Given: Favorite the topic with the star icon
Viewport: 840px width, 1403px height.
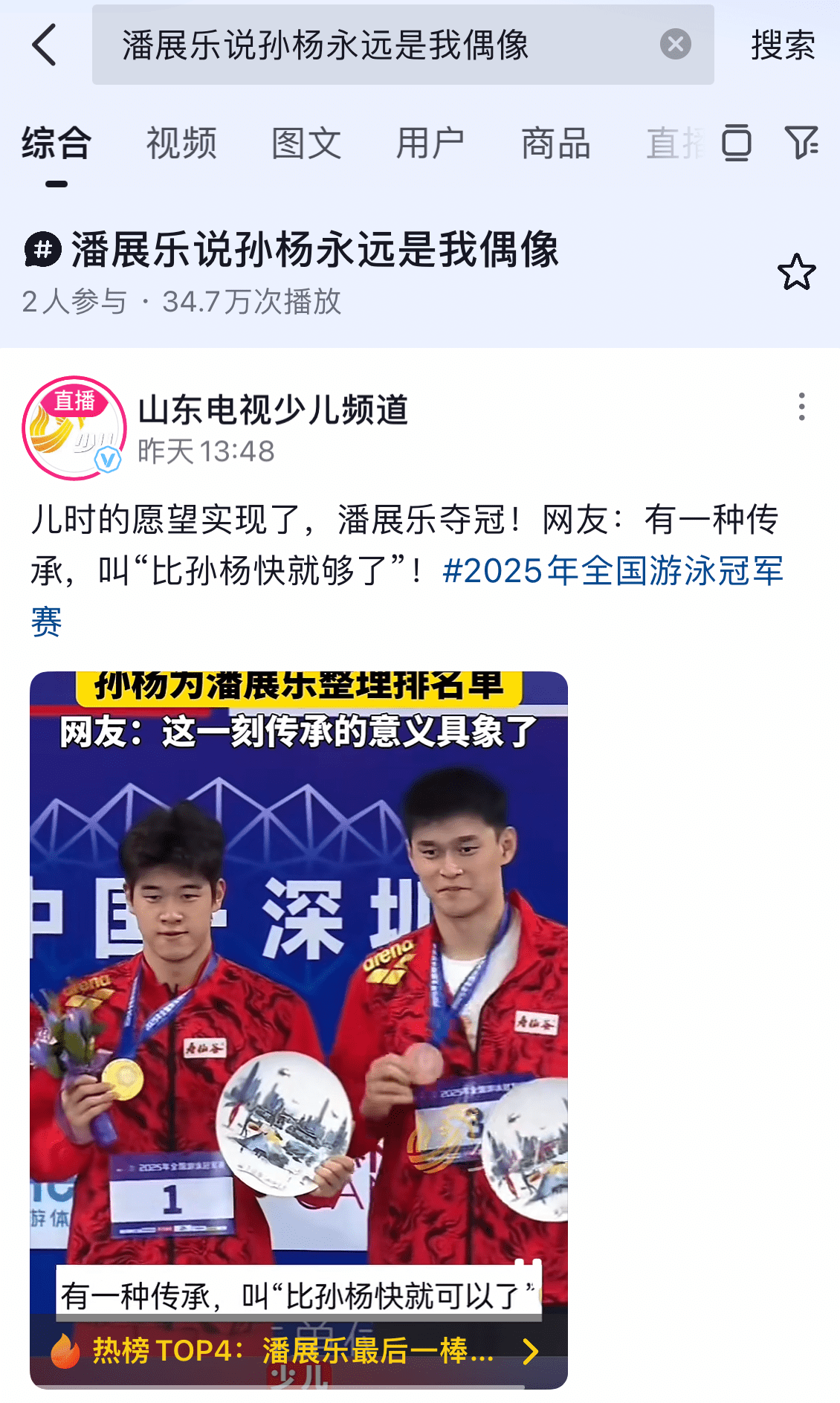Looking at the screenshot, I should [796, 272].
